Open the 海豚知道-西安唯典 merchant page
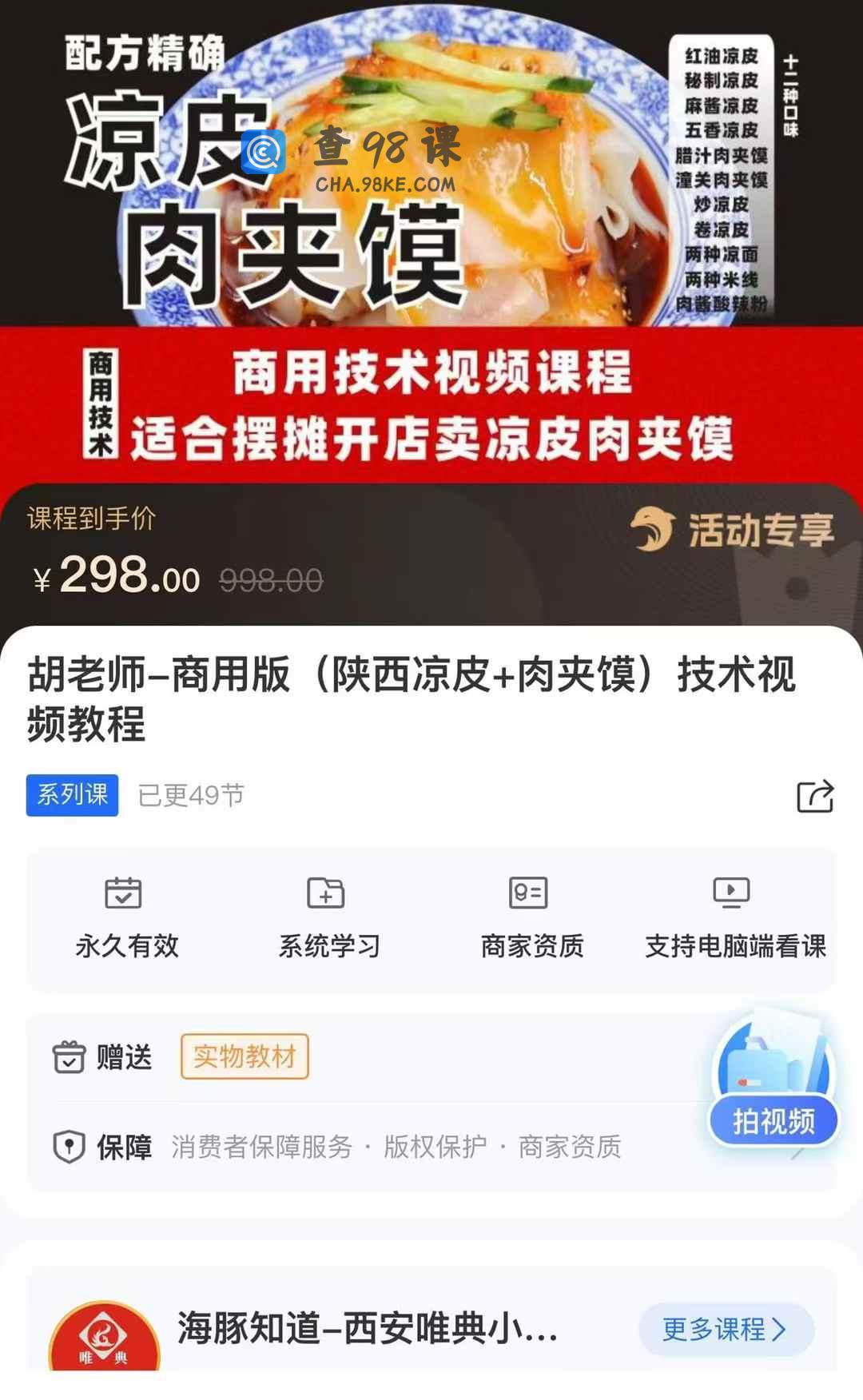The image size is (863, 1400). point(367,1330)
